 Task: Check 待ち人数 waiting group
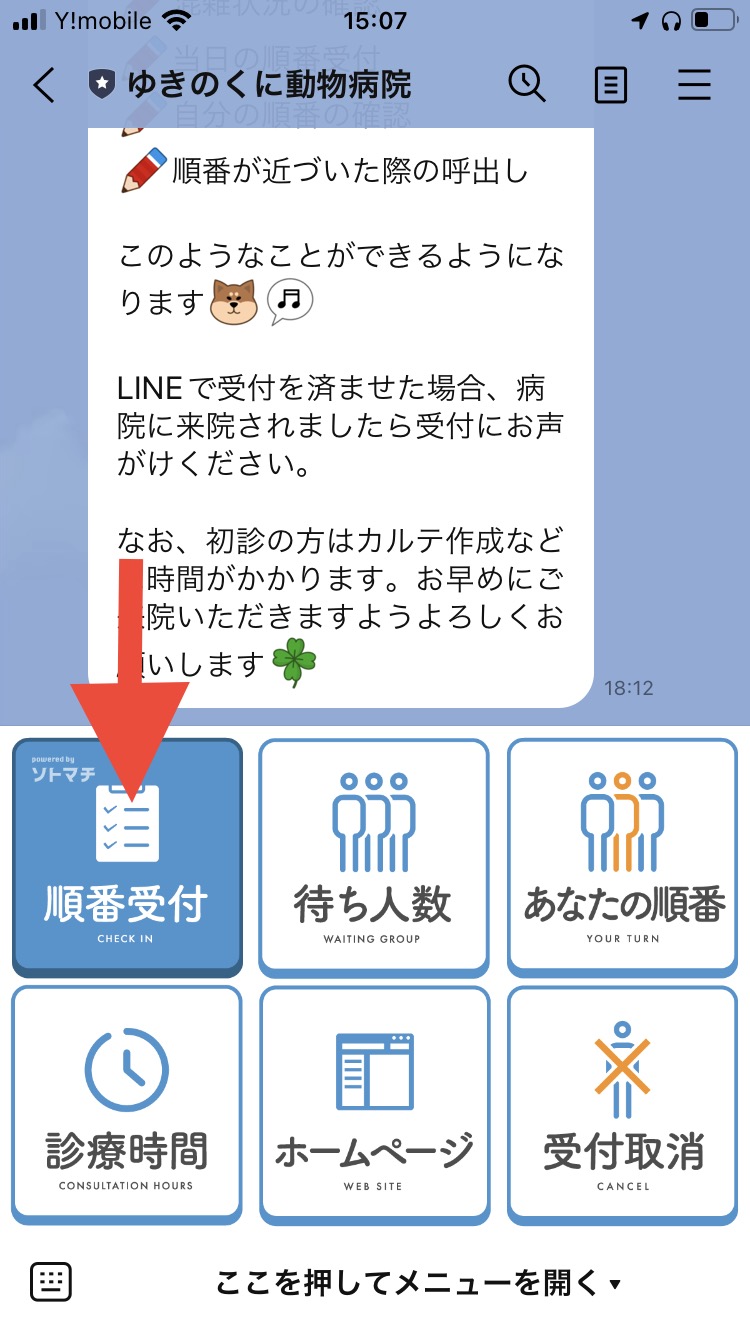[374, 857]
